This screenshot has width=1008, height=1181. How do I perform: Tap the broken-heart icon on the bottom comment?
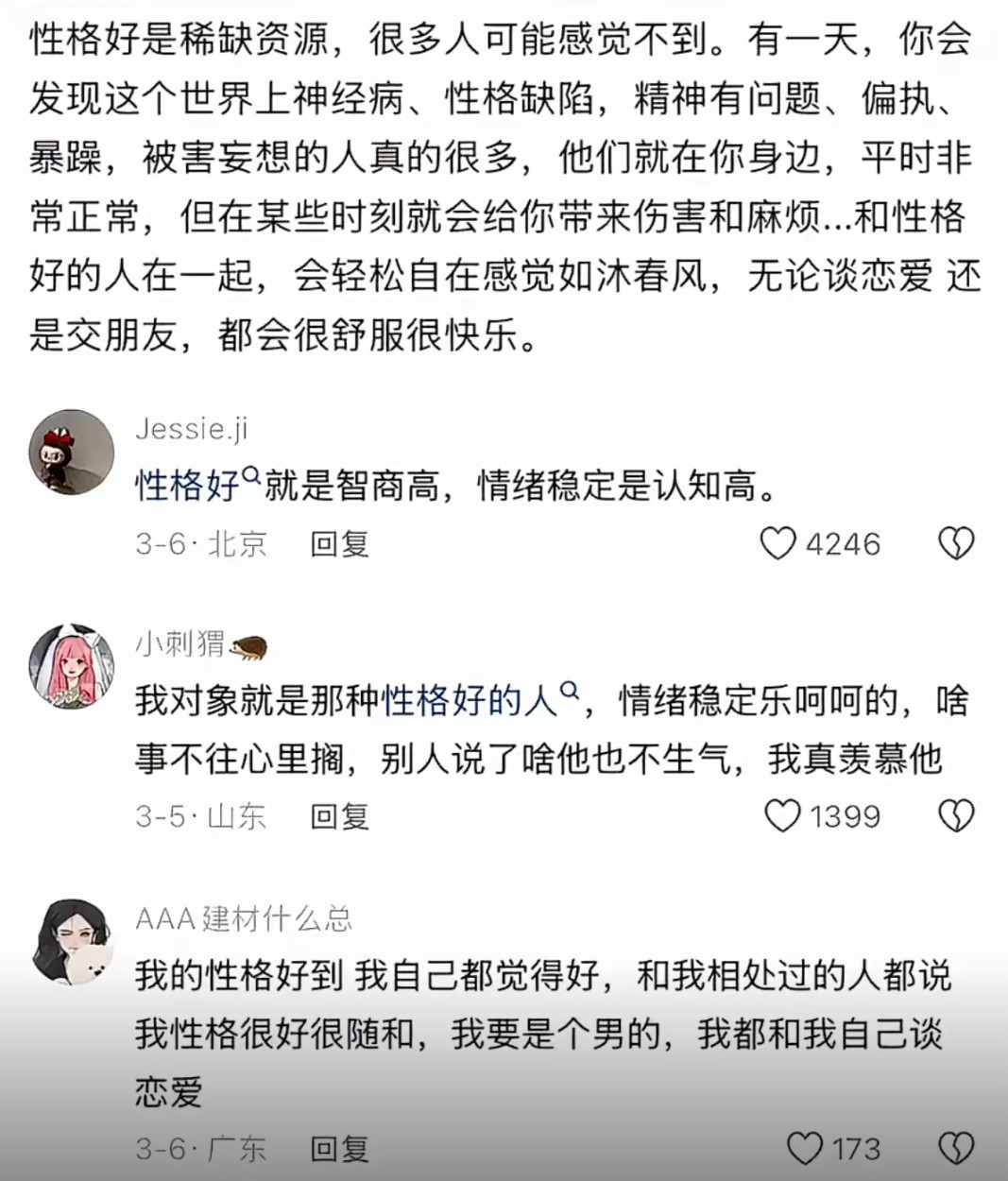pyautogui.click(x=957, y=1148)
